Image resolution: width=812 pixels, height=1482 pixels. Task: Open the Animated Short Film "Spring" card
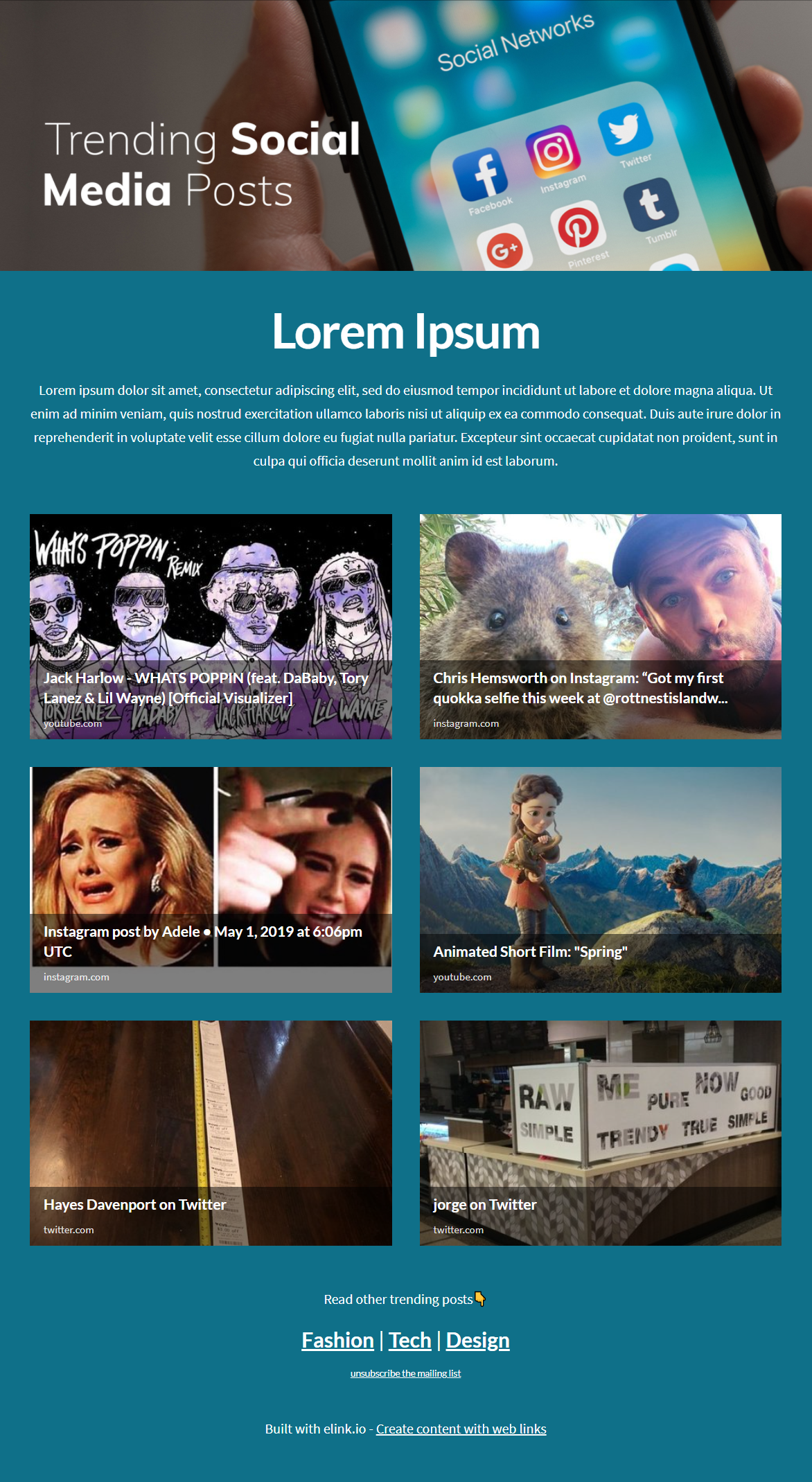click(x=600, y=879)
